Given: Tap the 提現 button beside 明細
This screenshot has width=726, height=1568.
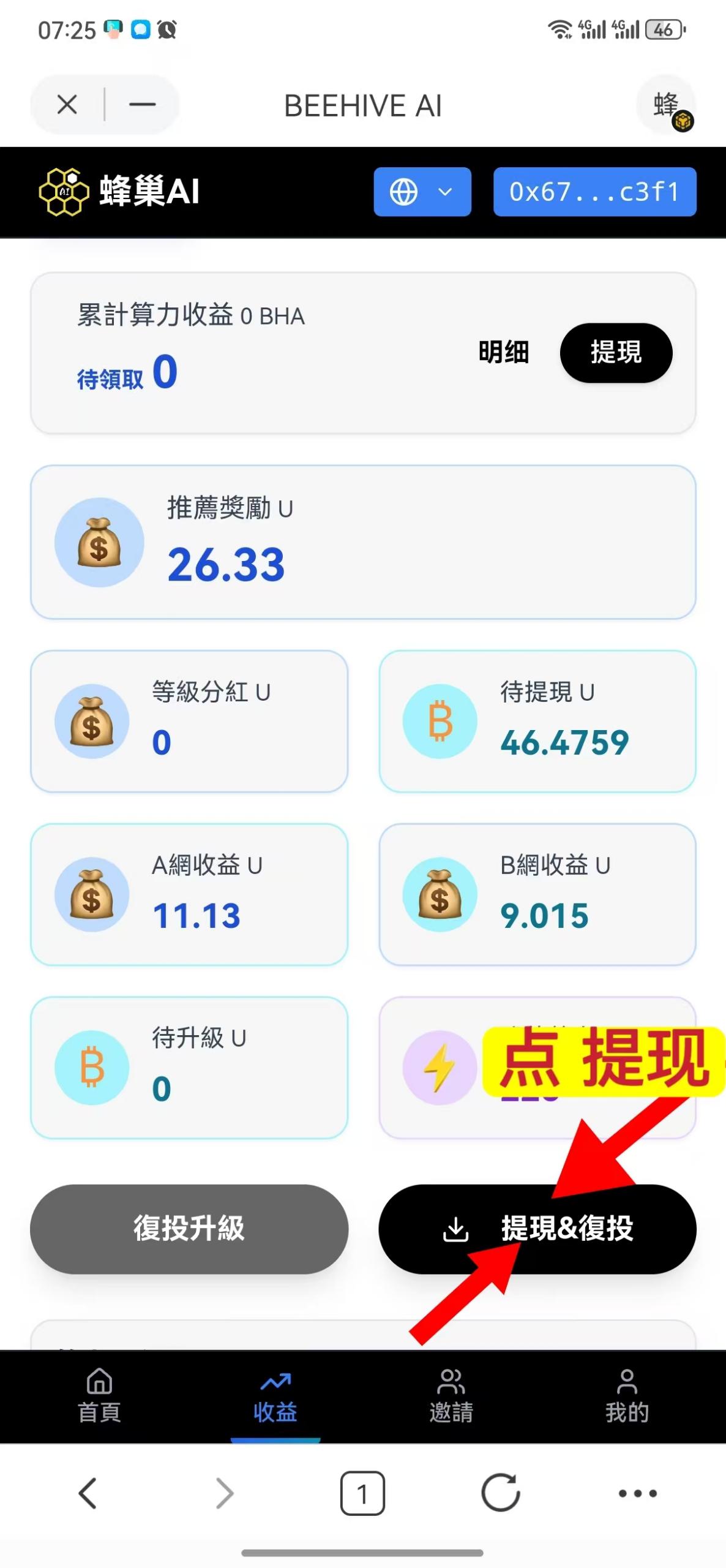Looking at the screenshot, I should pyautogui.click(x=615, y=353).
